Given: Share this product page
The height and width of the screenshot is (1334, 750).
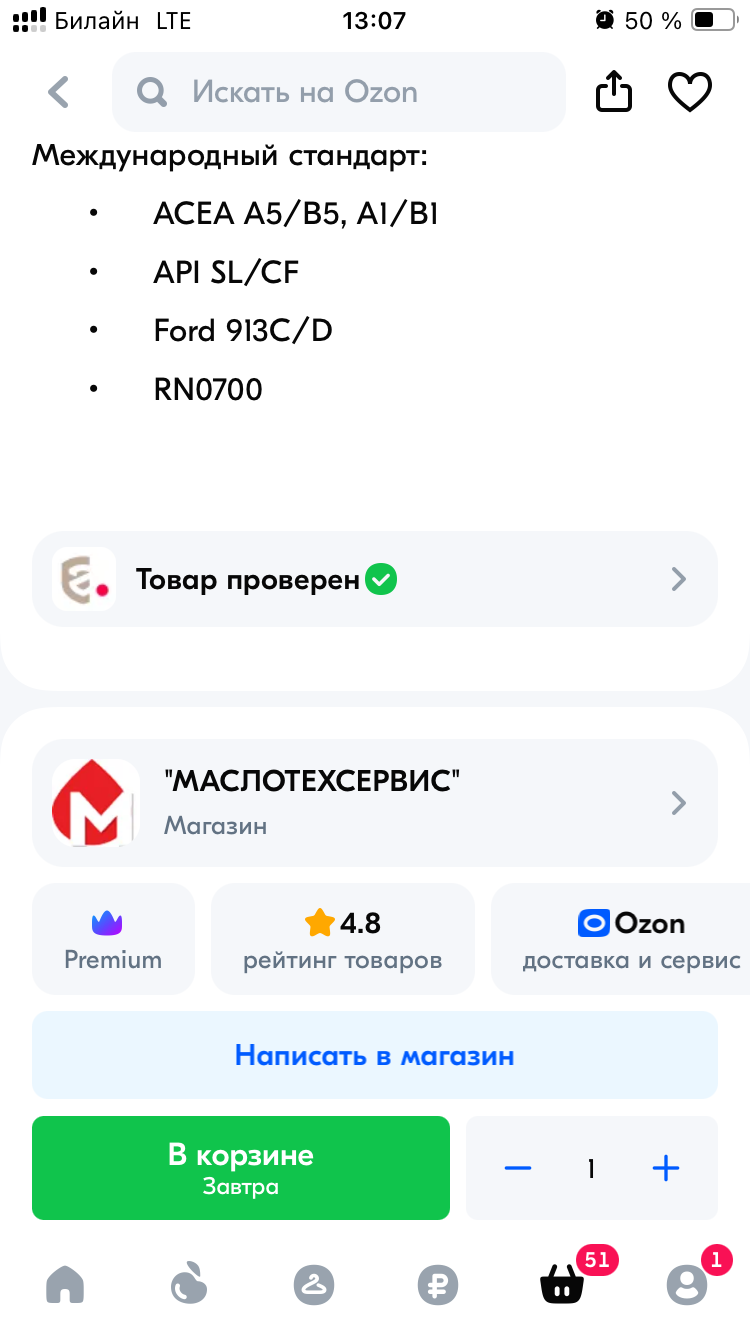Looking at the screenshot, I should (x=614, y=93).
